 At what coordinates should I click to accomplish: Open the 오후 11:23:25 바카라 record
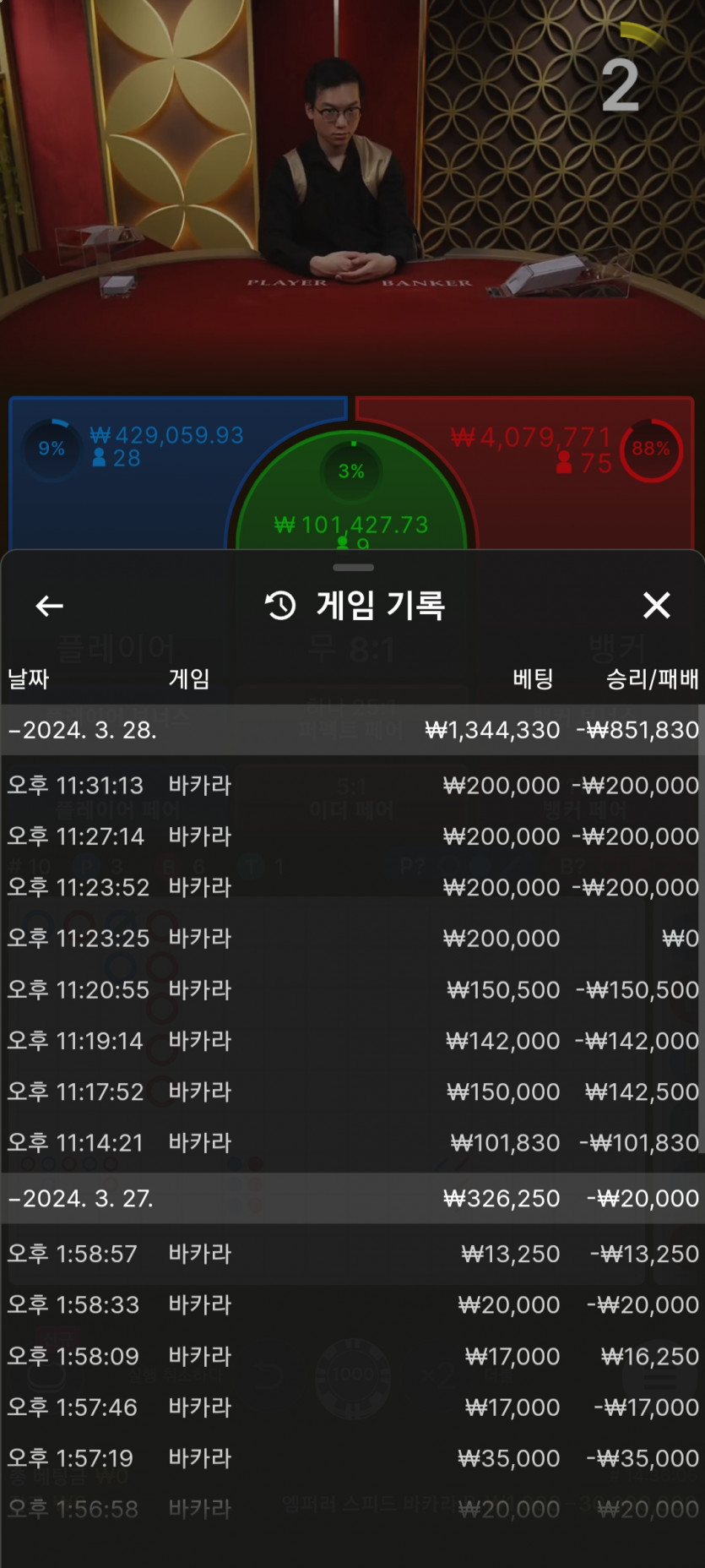(353, 939)
